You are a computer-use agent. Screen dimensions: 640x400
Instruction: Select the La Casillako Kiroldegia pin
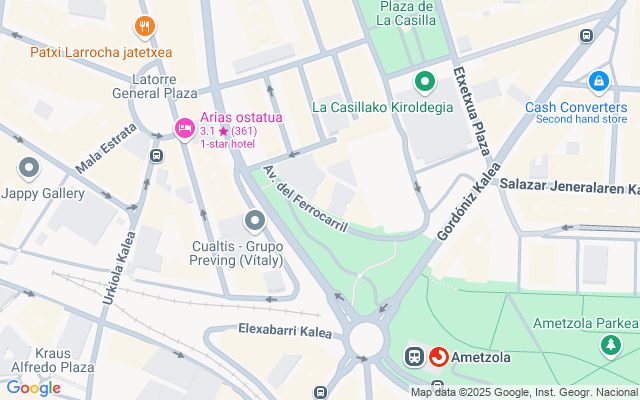click(x=424, y=82)
